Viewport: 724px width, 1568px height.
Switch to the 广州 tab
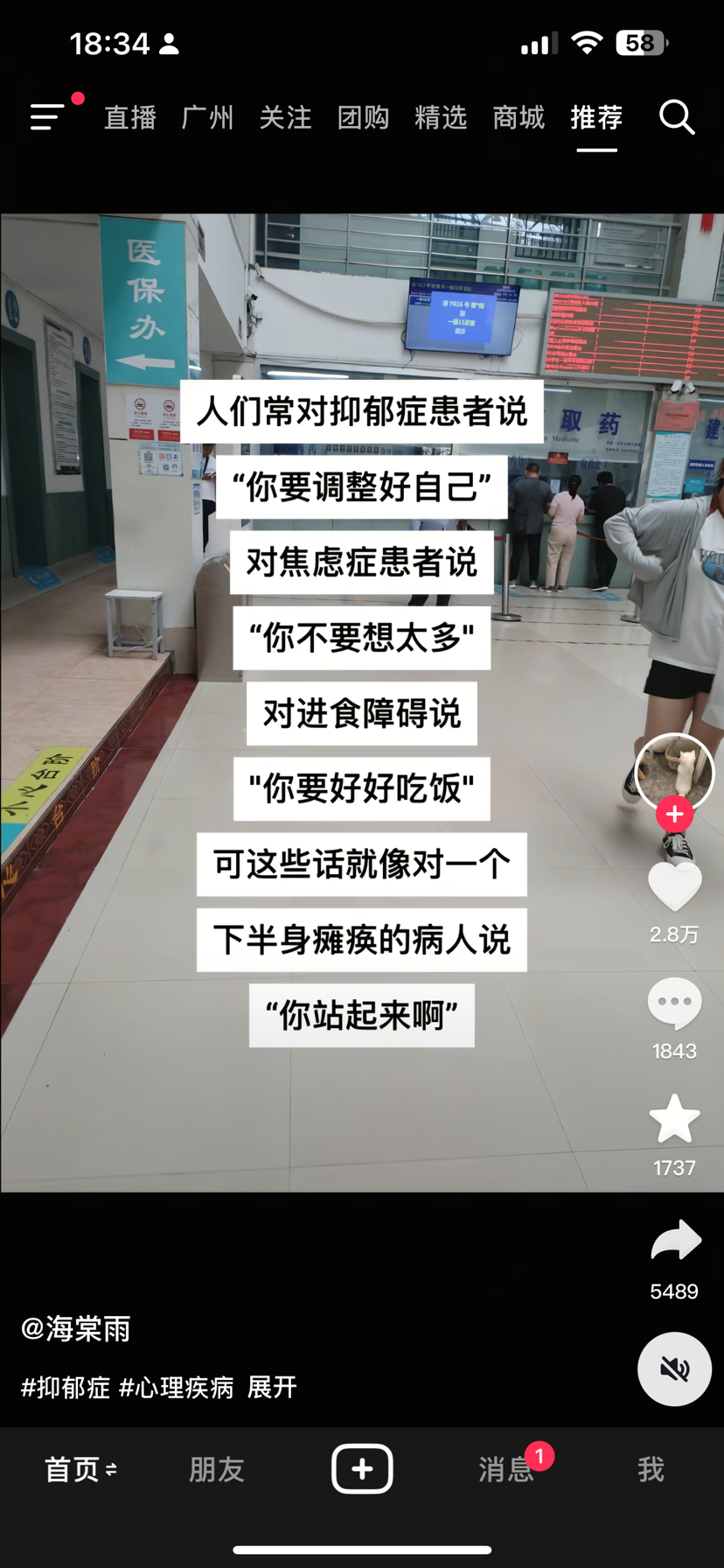point(207,117)
